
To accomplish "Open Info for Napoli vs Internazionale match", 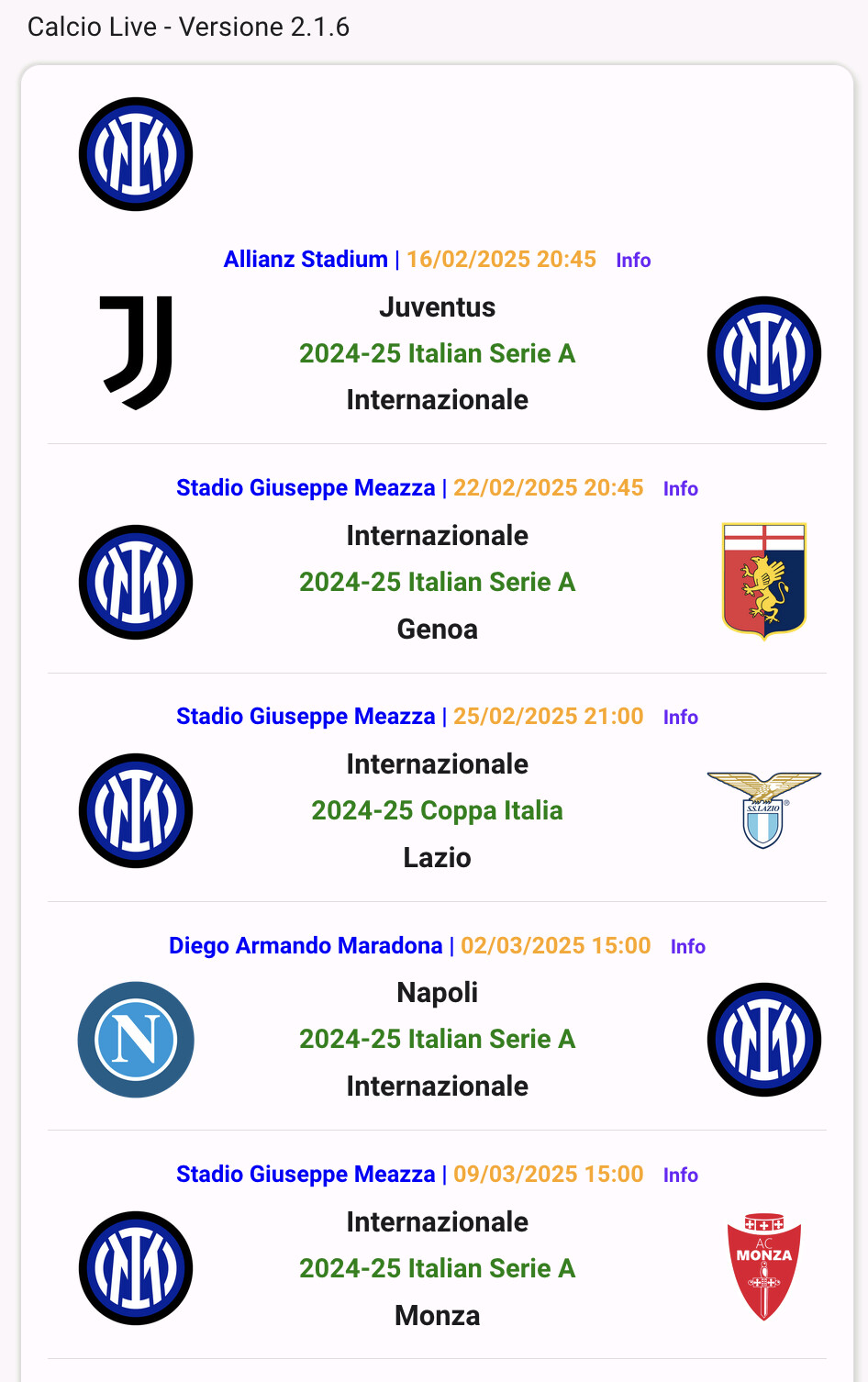I will point(687,947).
